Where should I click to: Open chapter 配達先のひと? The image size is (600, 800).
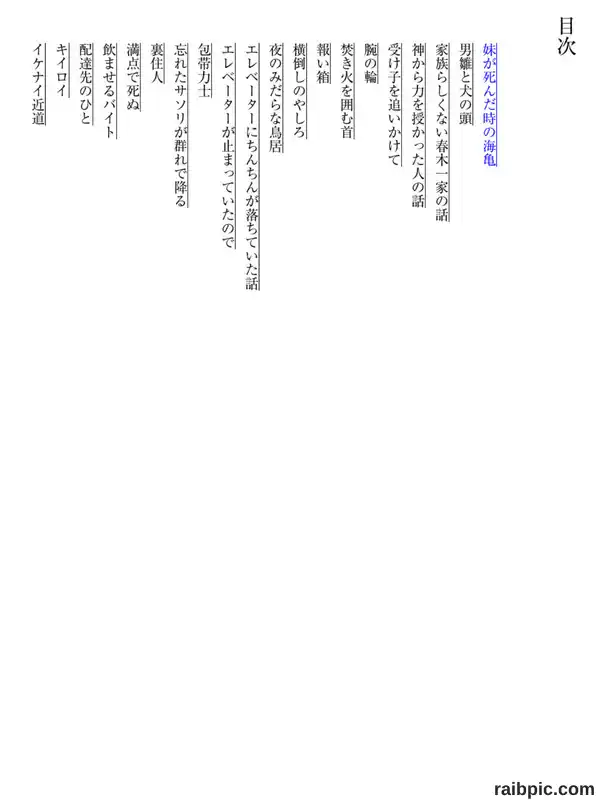click(x=86, y=84)
